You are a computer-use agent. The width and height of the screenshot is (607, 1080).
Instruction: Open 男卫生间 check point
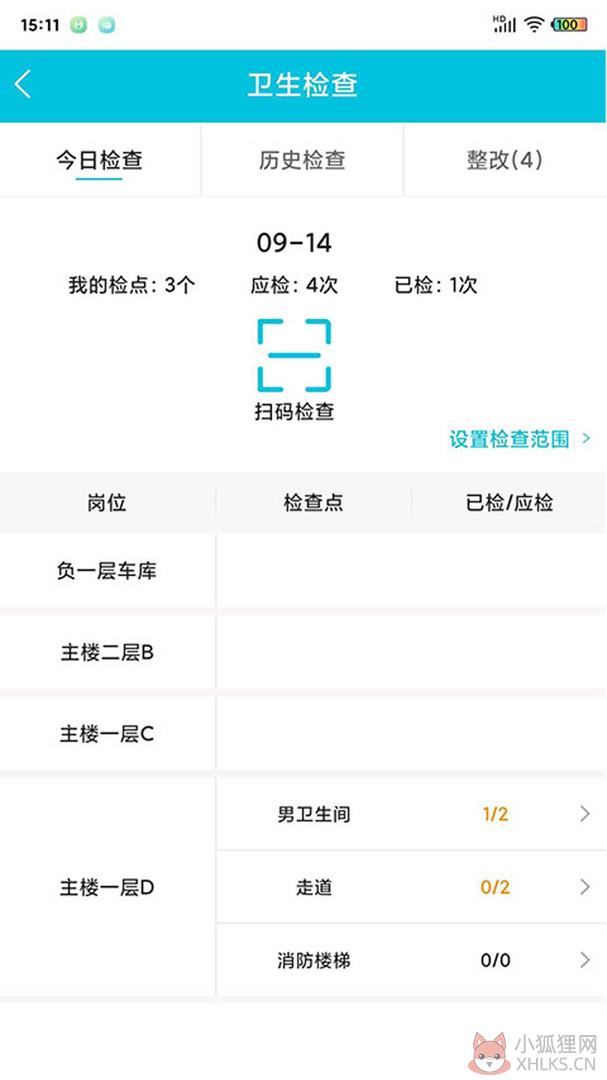pos(411,814)
